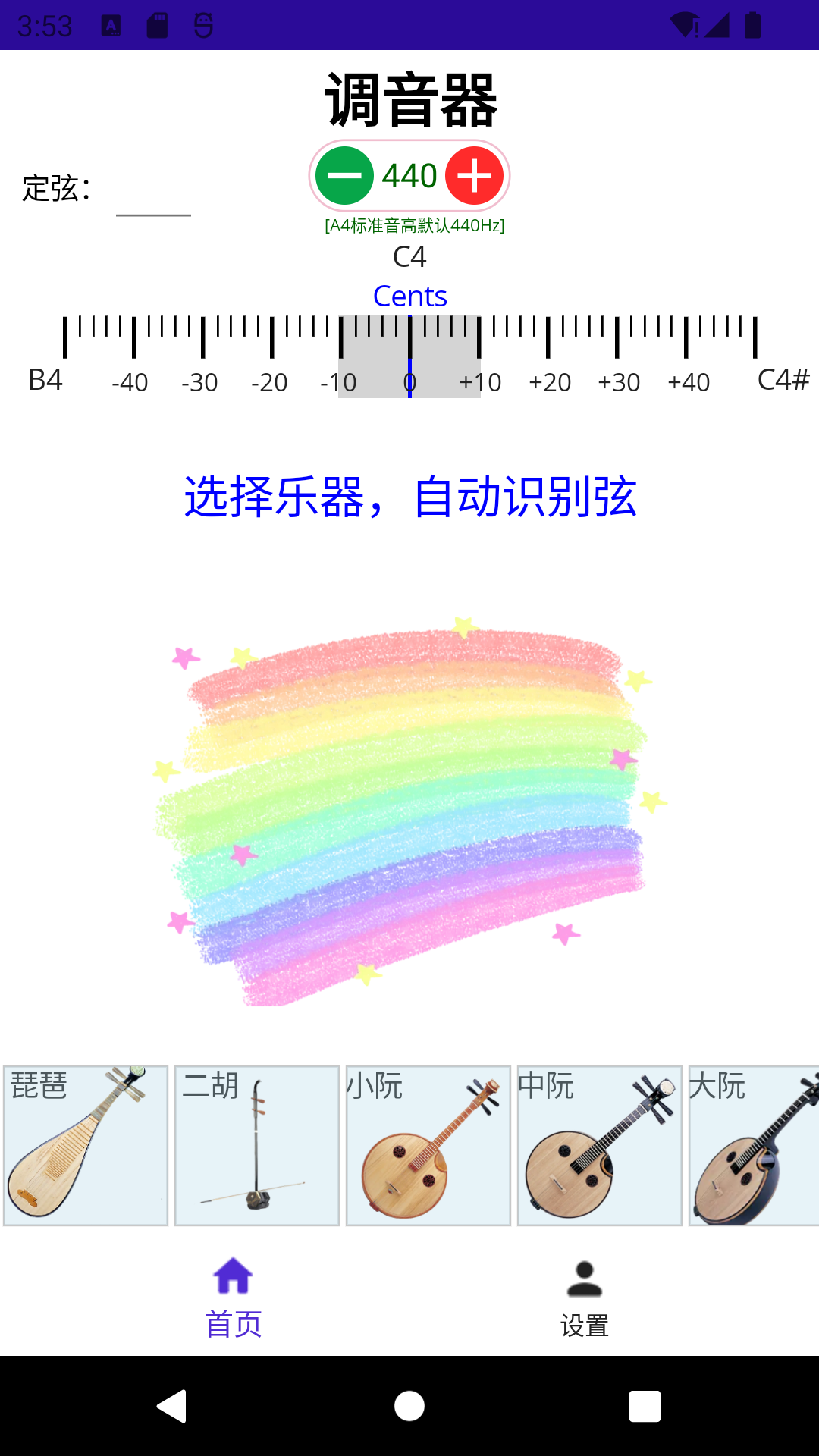Tap the 440 frequency value
This screenshot has height=1456, width=819.
[410, 176]
